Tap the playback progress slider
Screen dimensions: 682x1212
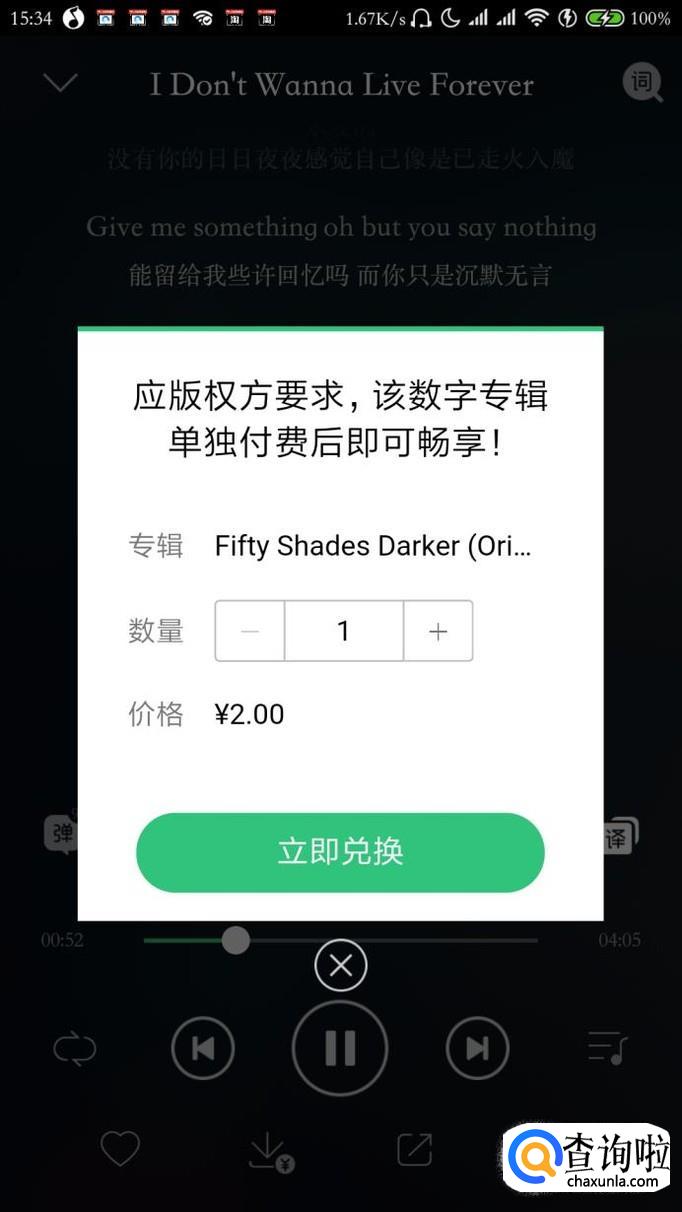340,940
